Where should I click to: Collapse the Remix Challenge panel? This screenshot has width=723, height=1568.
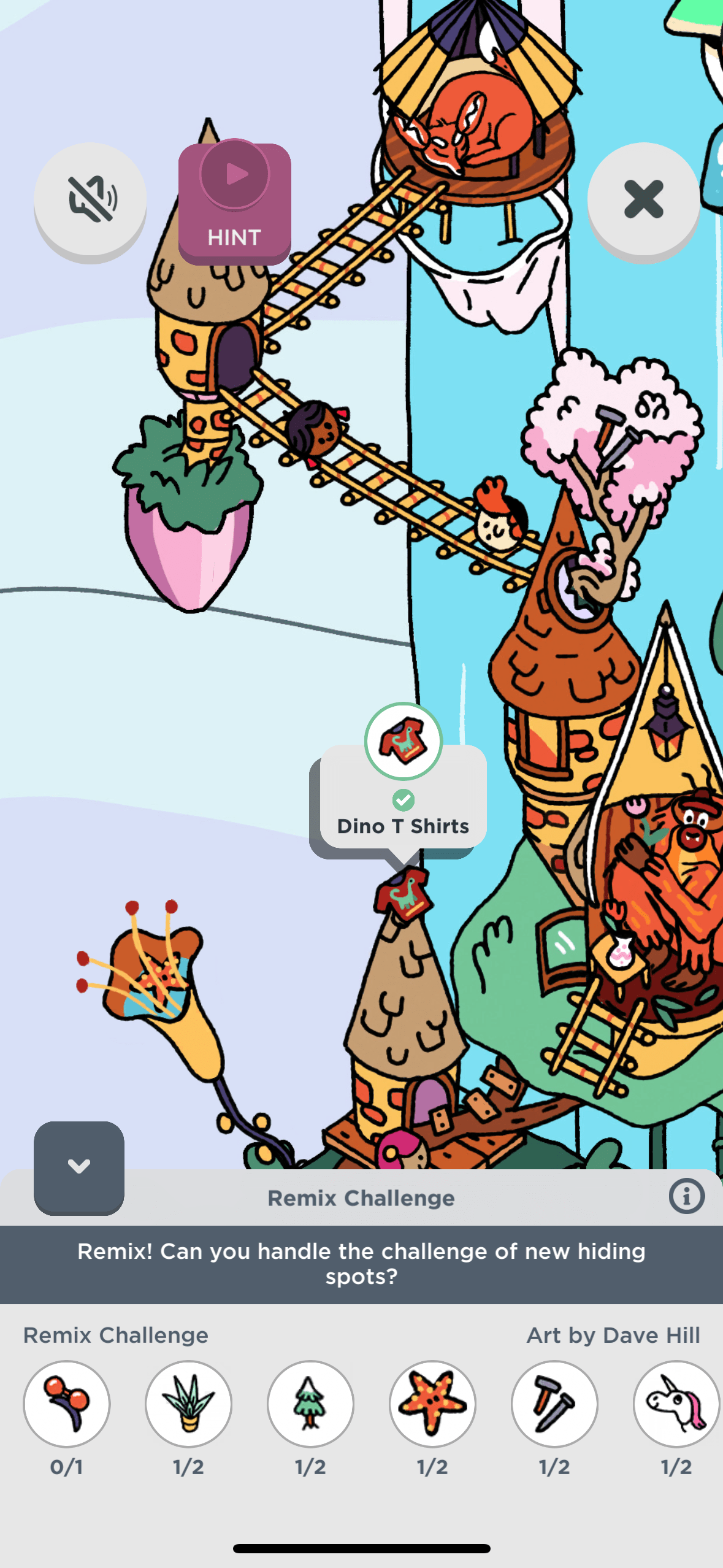79,1166
